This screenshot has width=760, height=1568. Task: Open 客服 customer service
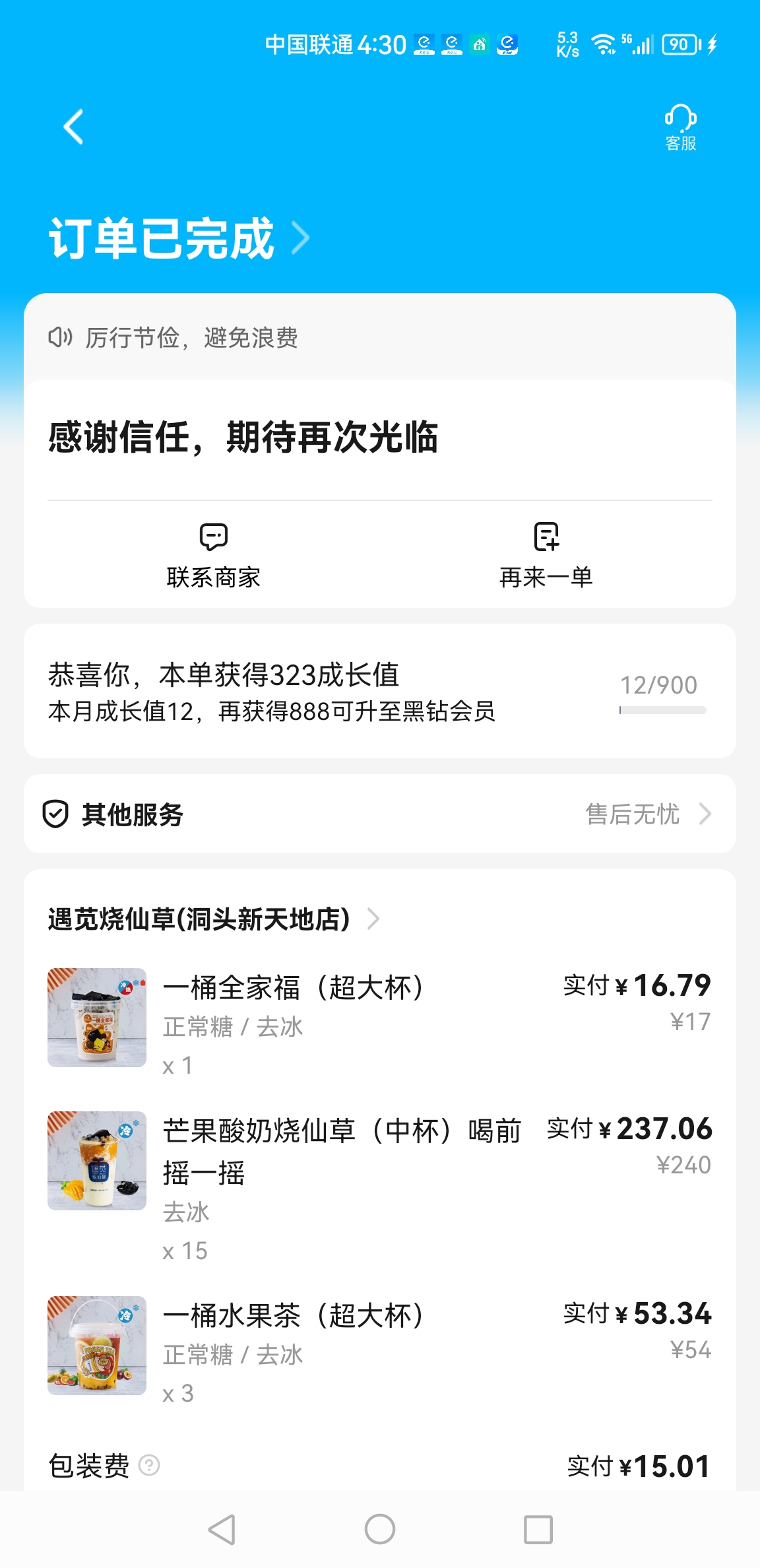680,128
